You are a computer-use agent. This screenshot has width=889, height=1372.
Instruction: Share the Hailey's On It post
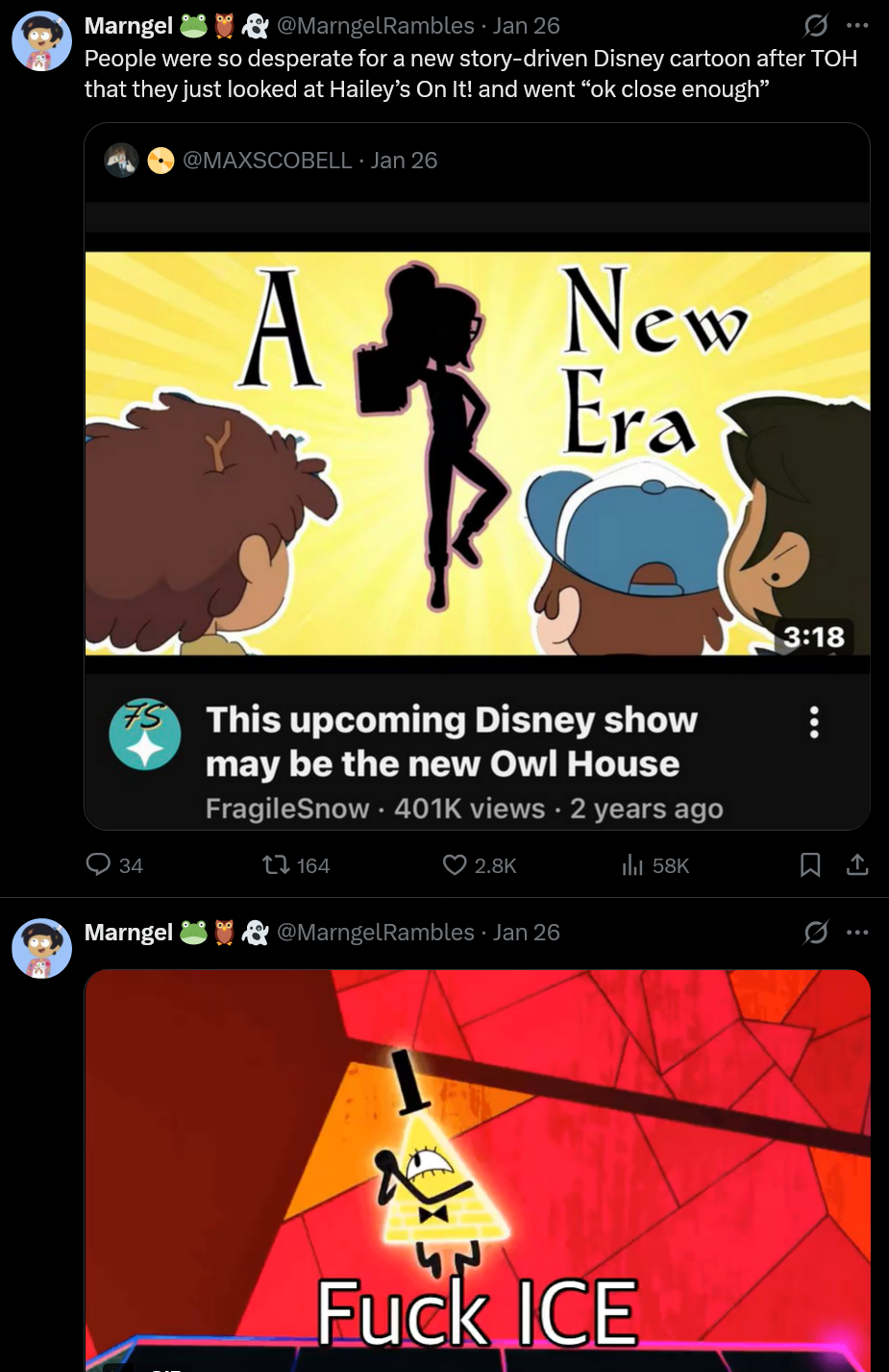857,865
